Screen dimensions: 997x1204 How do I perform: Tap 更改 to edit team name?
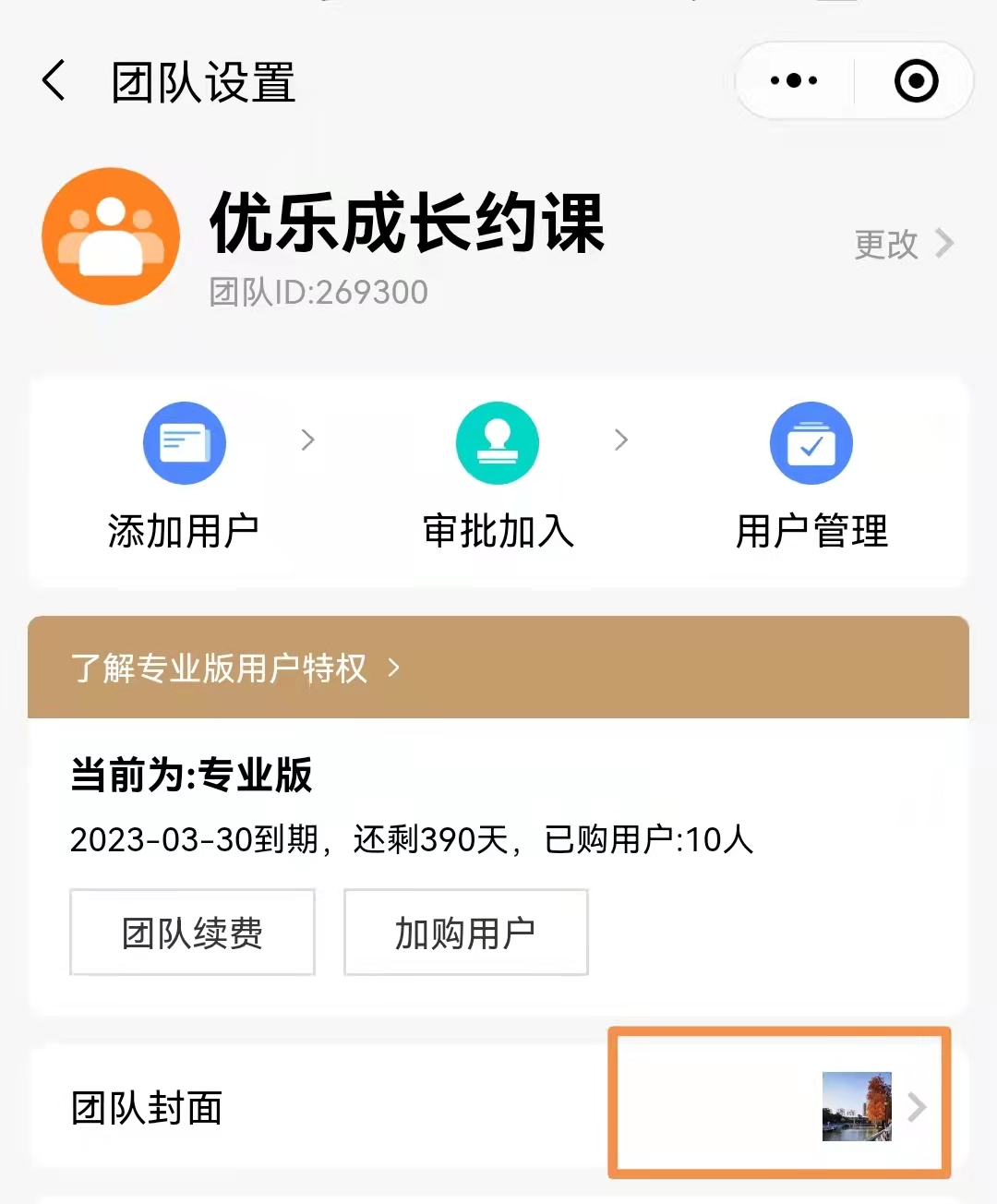[902, 244]
